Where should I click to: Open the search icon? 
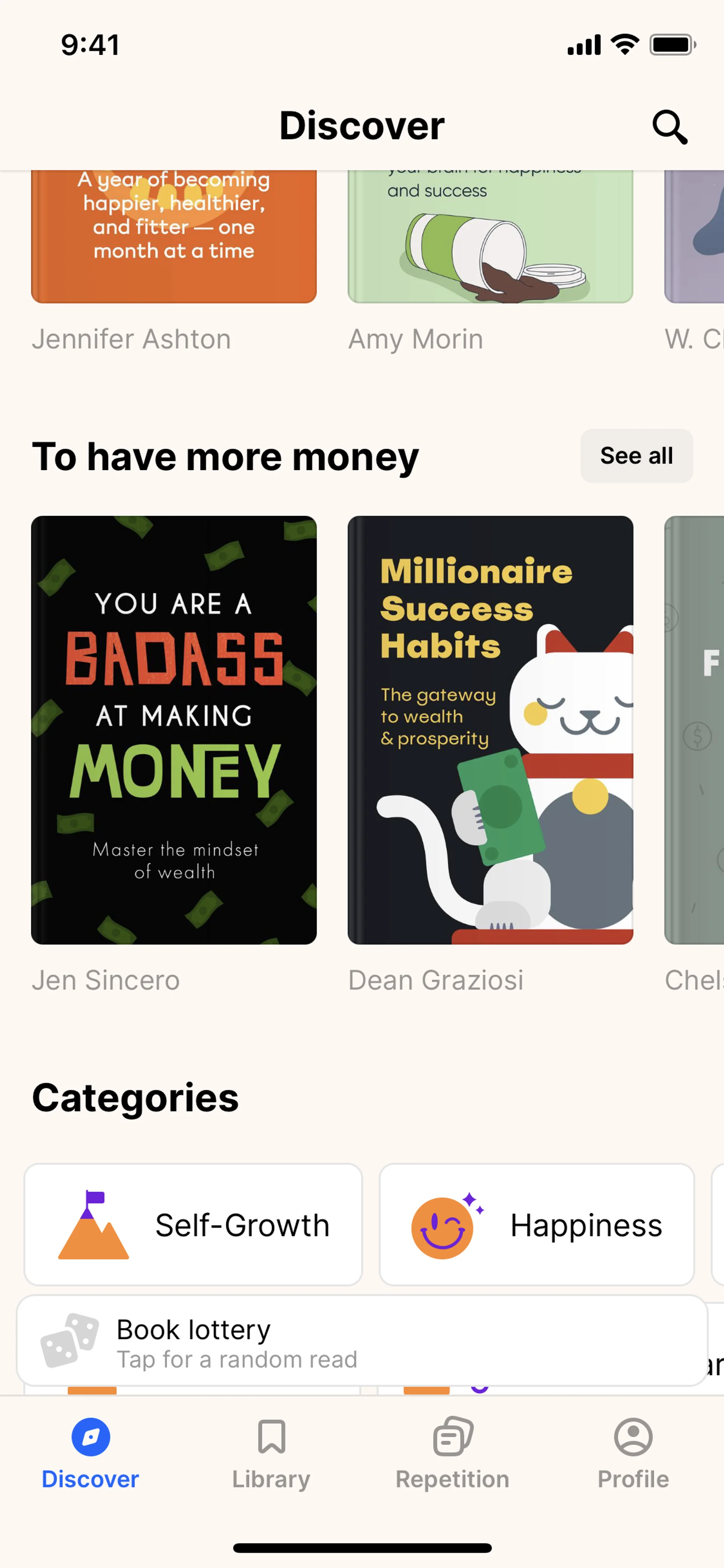pos(669,127)
